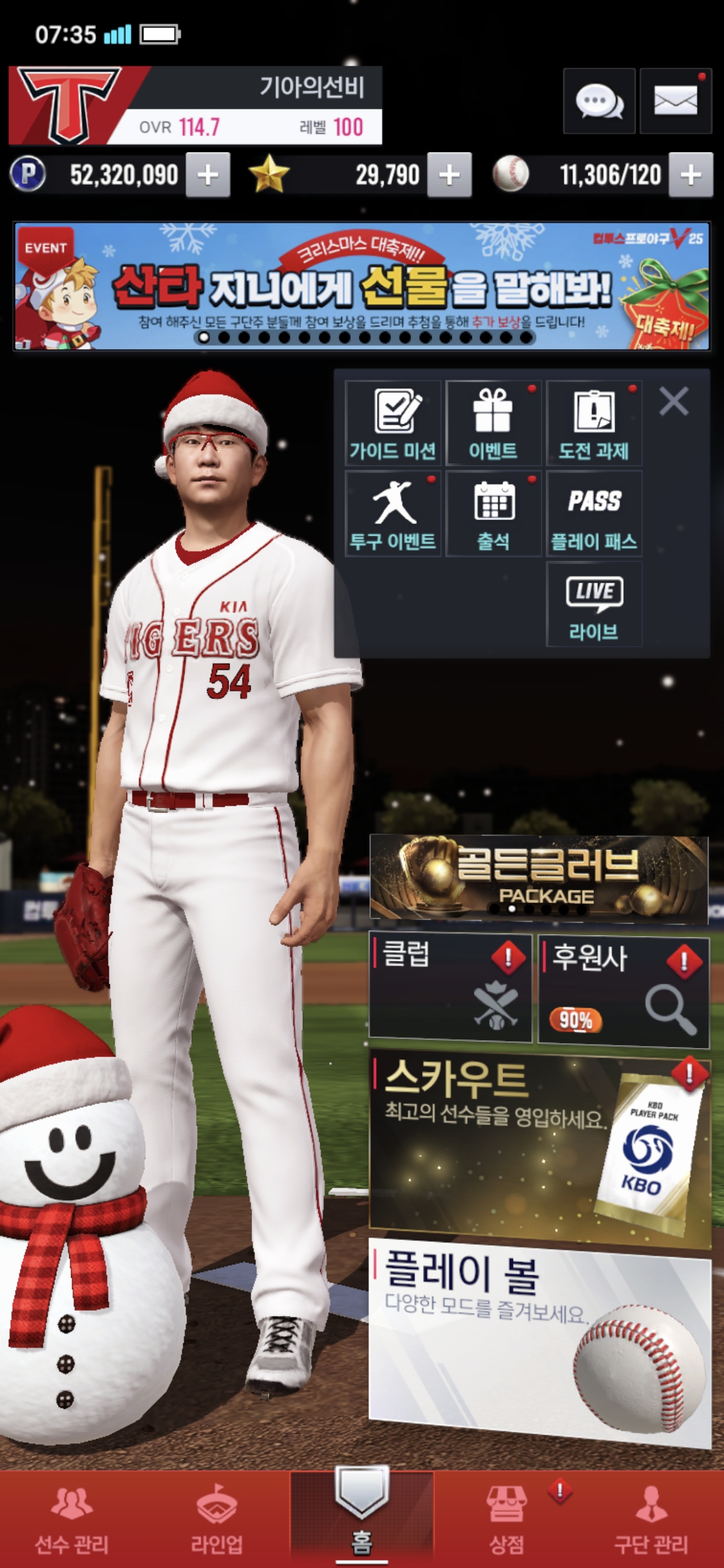
Task: Open the chat speech bubble icon
Action: [x=599, y=101]
